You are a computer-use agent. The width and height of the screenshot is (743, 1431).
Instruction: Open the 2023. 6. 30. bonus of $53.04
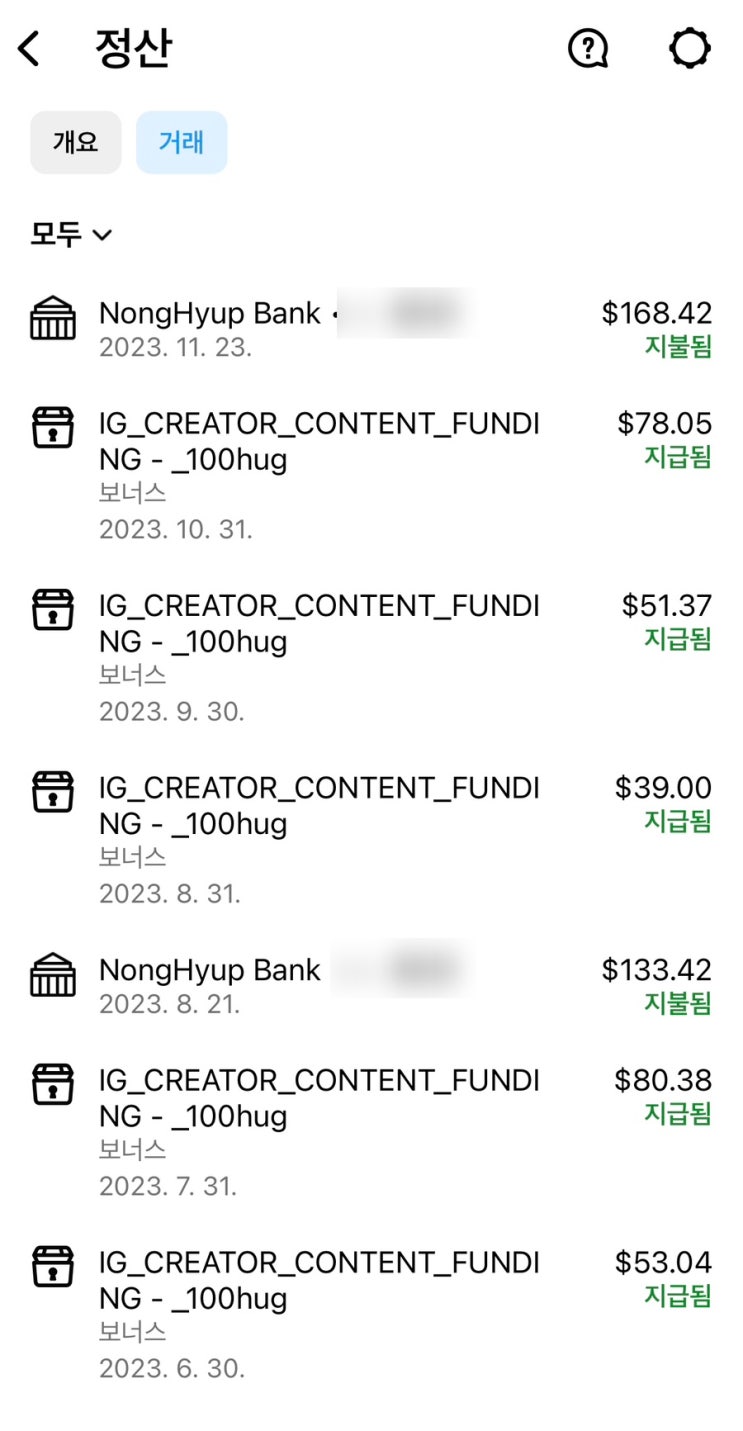point(370,1314)
